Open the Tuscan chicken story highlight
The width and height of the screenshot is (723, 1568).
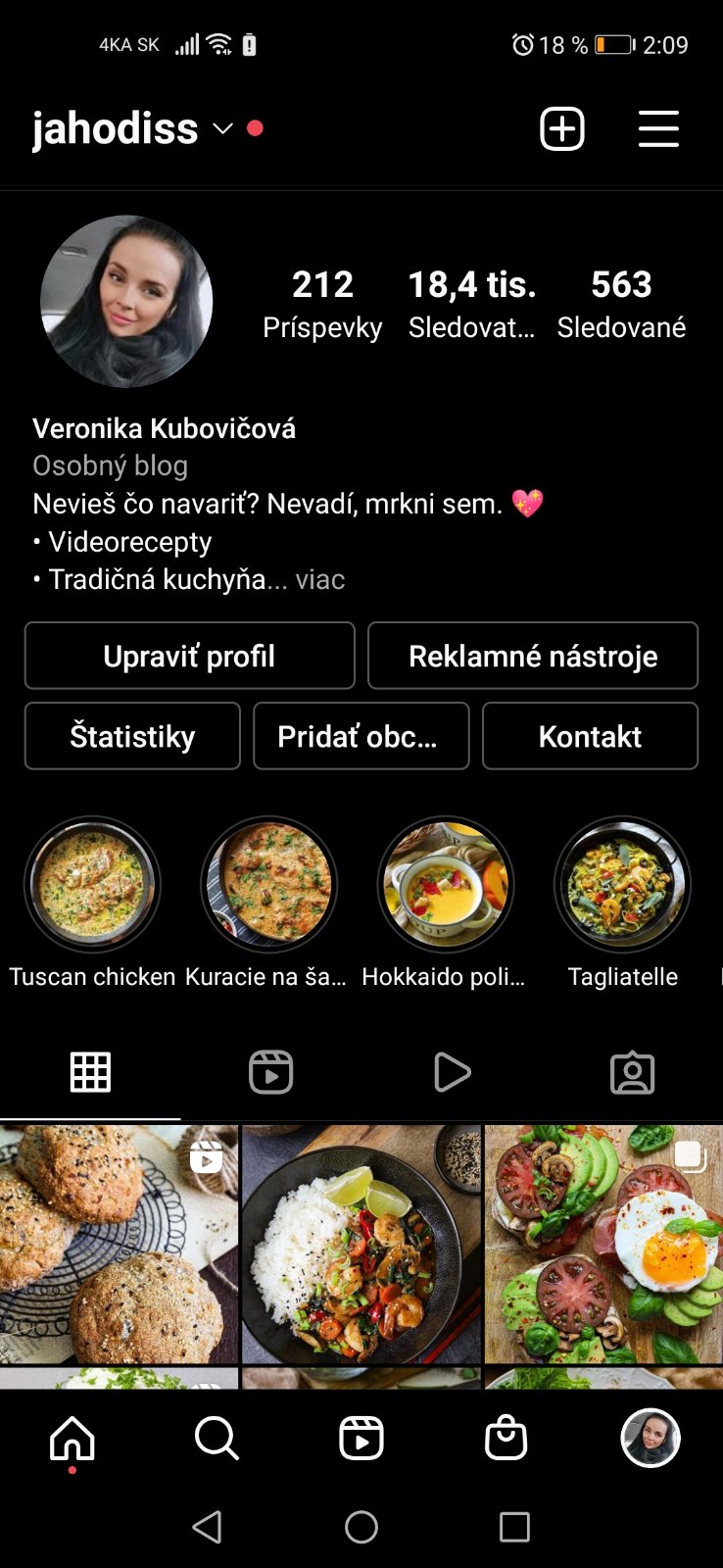(x=92, y=885)
